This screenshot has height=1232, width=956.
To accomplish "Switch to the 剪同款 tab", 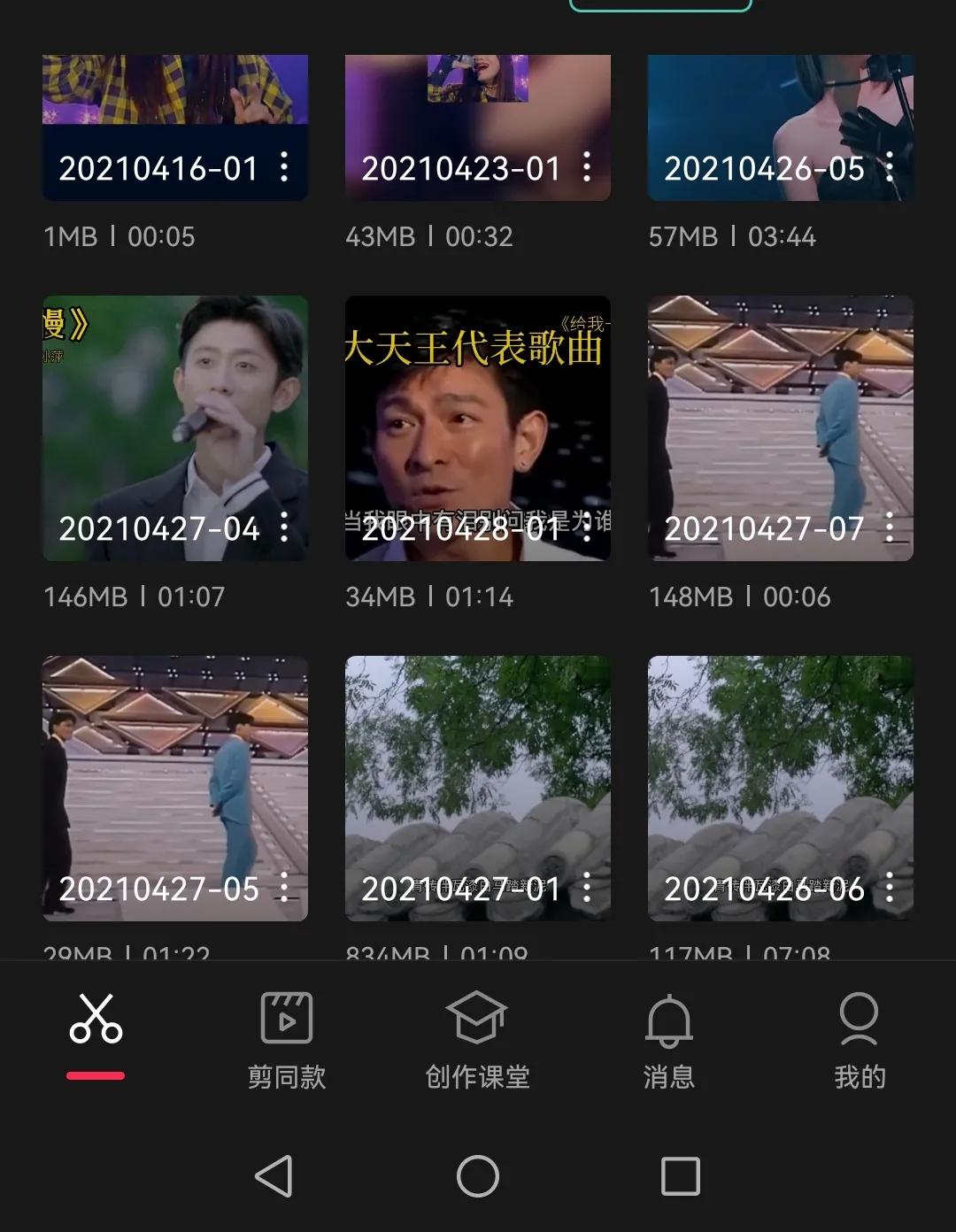I will pos(286,1040).
